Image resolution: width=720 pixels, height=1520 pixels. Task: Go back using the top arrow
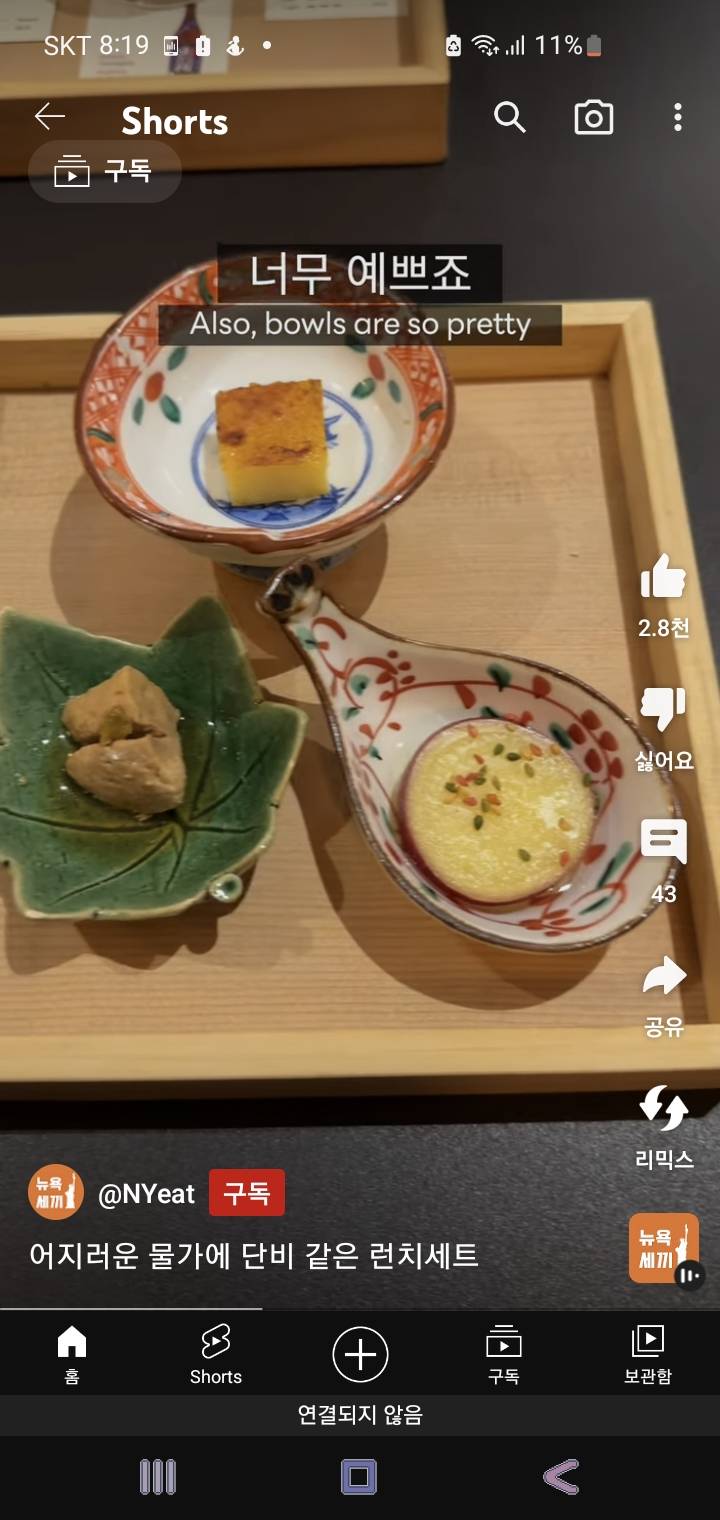click(x=49, y=118)
